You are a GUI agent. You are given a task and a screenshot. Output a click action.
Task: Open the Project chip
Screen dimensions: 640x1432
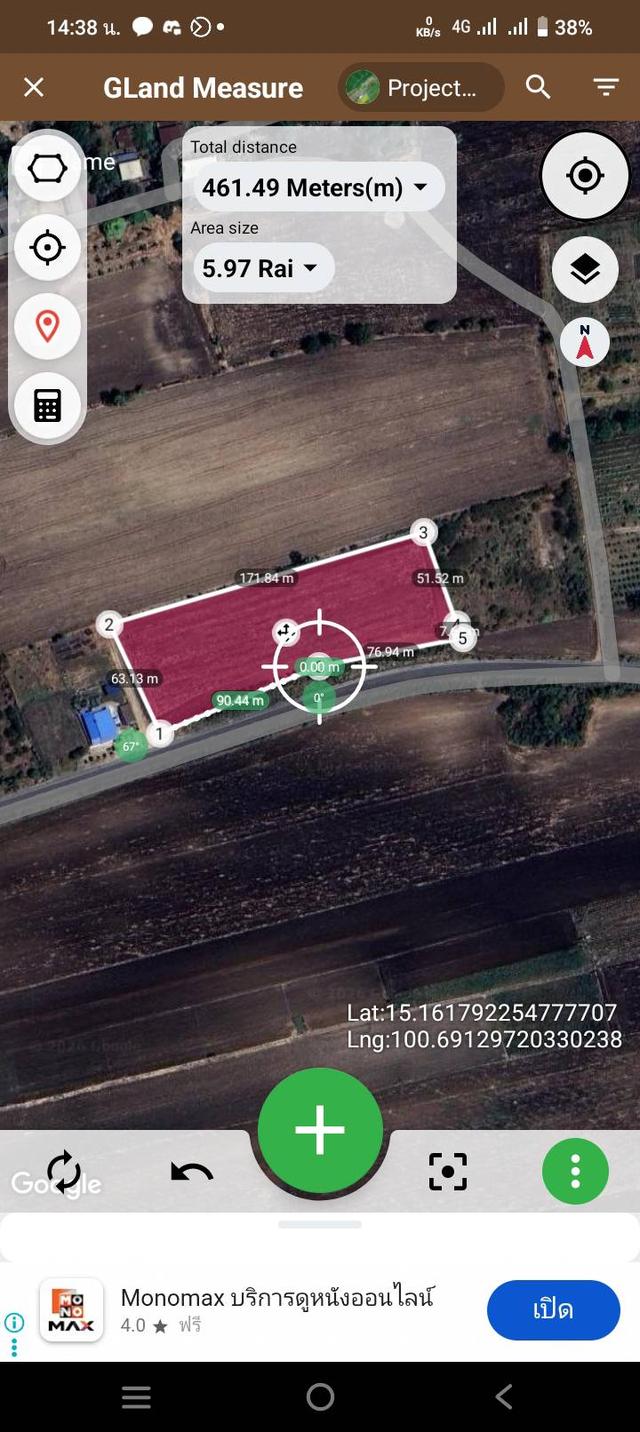coord(421,88)
